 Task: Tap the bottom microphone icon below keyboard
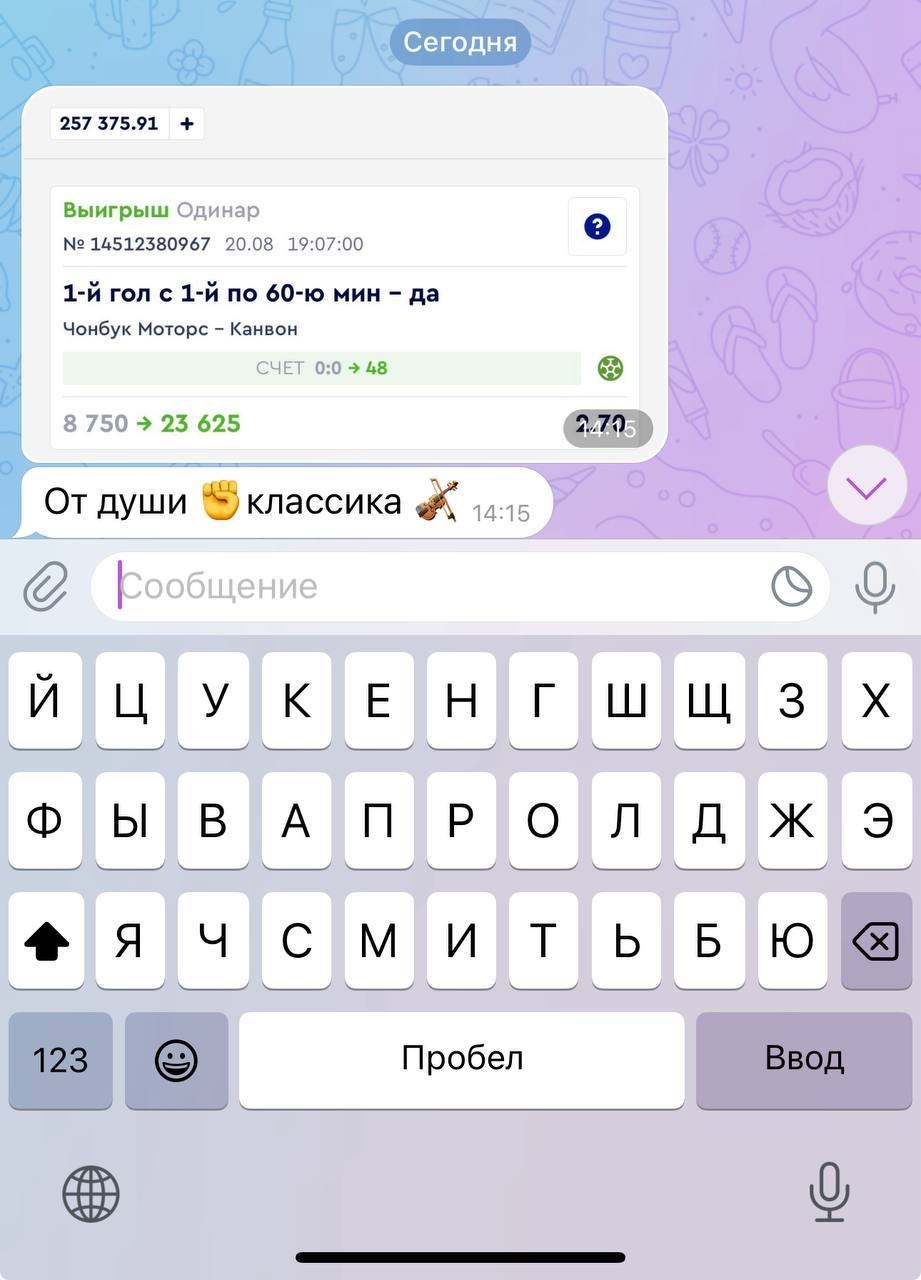[x=829, y=1193]
